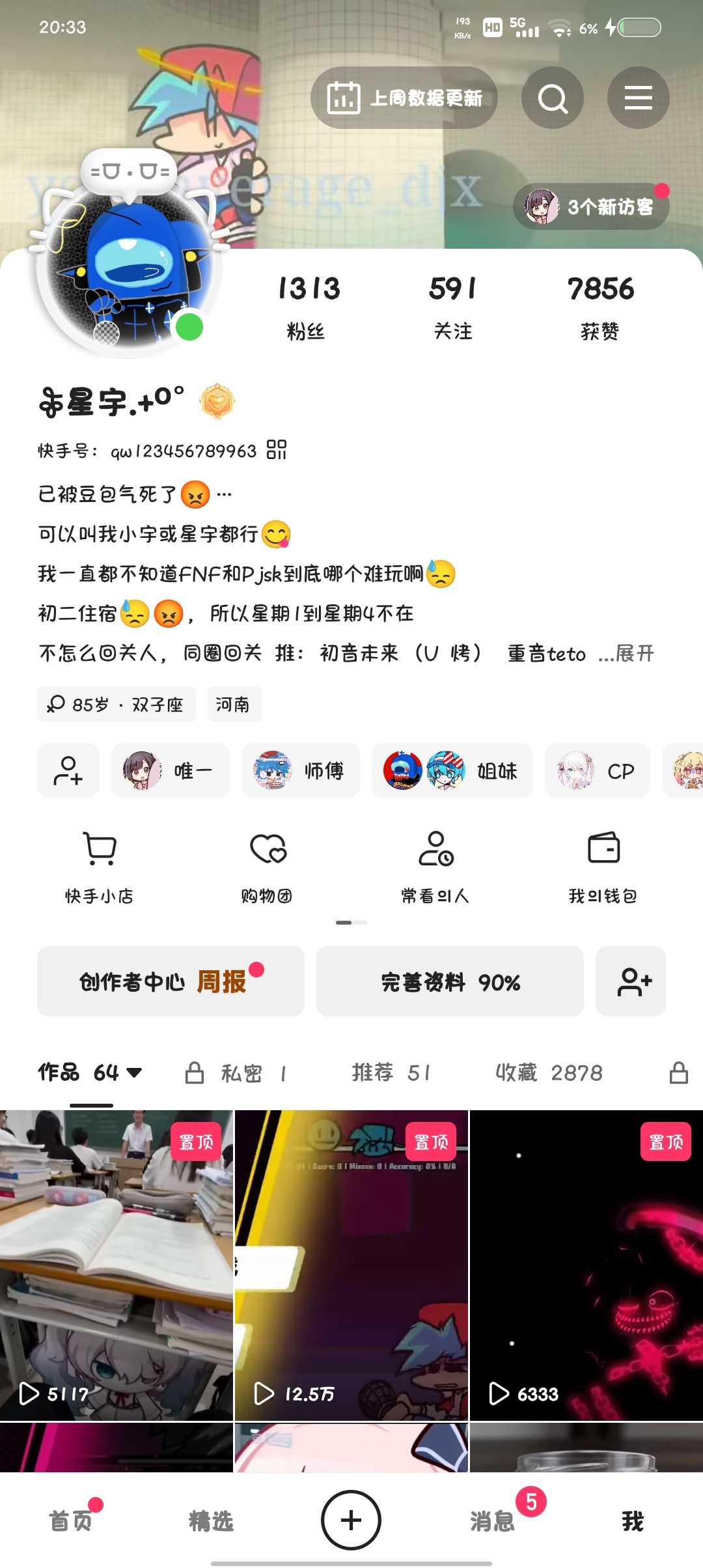703x1568 pixels.
Task: Open the hamburger menu at top right
Action: [638, 98]
